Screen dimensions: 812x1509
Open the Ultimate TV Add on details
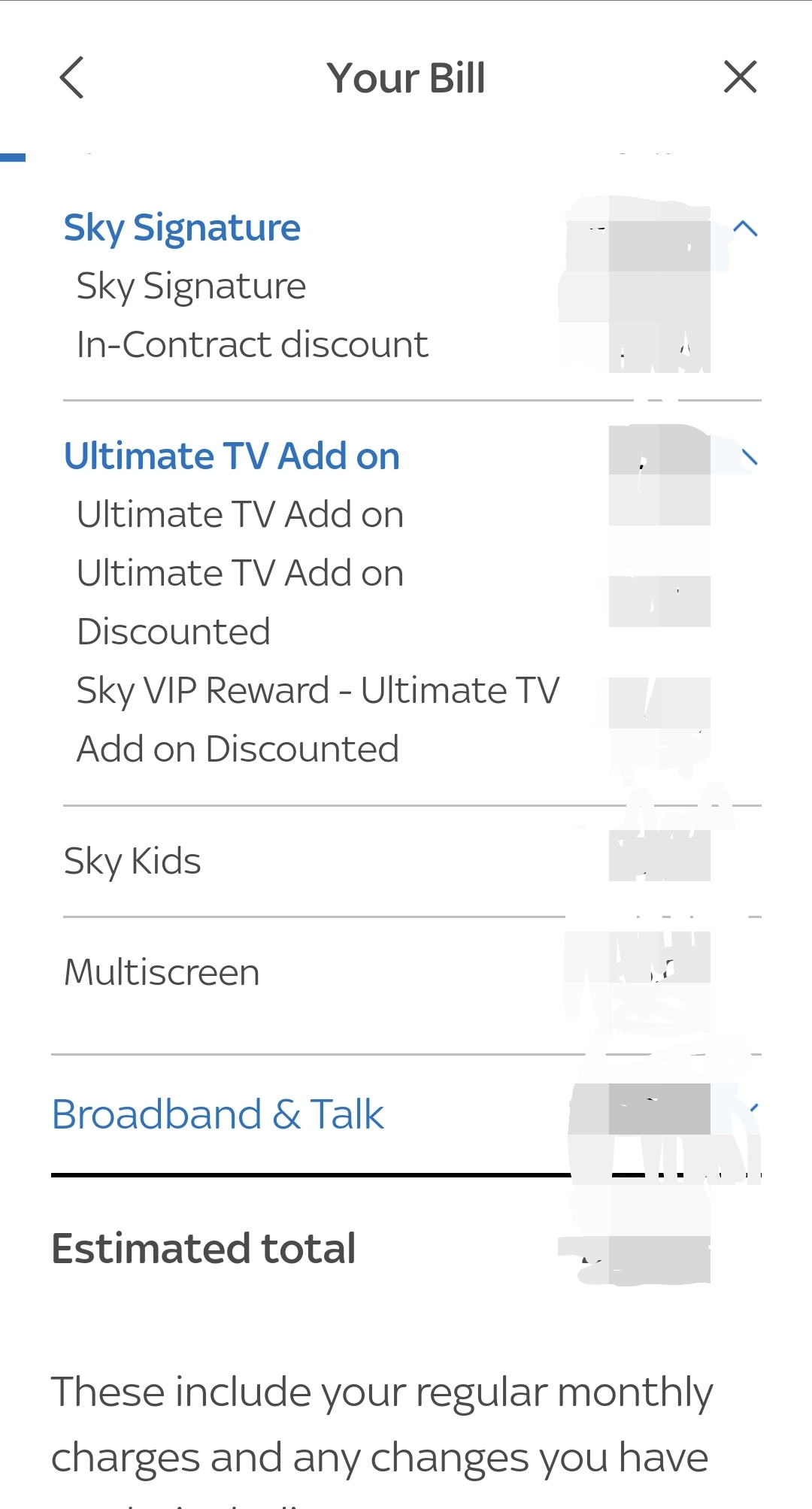233,455
